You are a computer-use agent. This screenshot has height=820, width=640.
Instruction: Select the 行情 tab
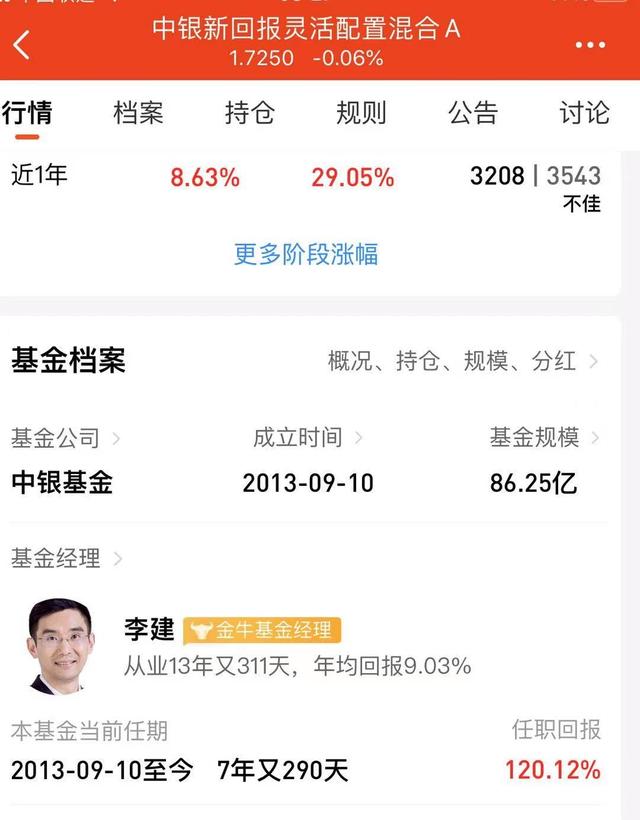27,113
